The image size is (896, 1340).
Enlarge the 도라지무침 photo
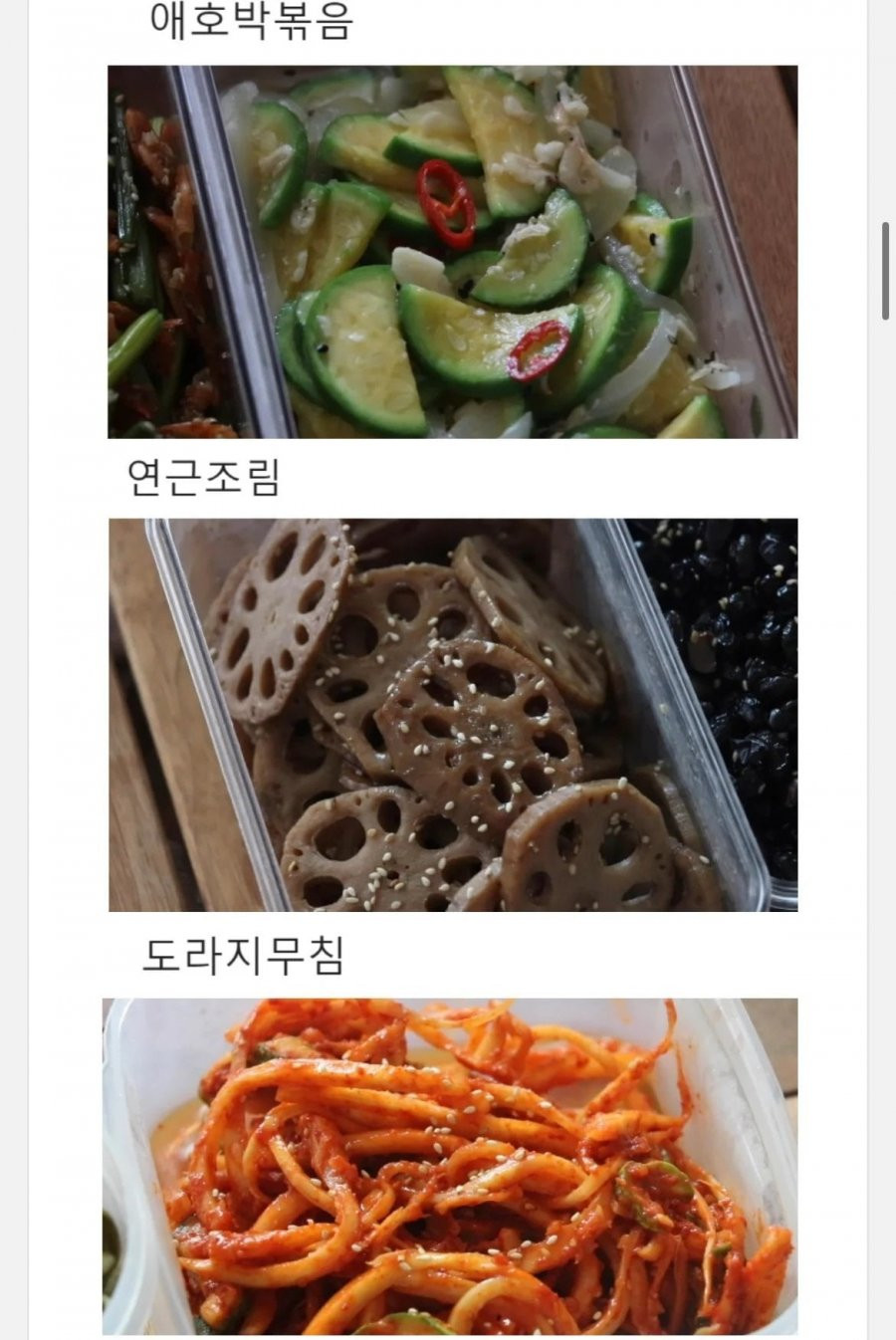pos(450,1166)
